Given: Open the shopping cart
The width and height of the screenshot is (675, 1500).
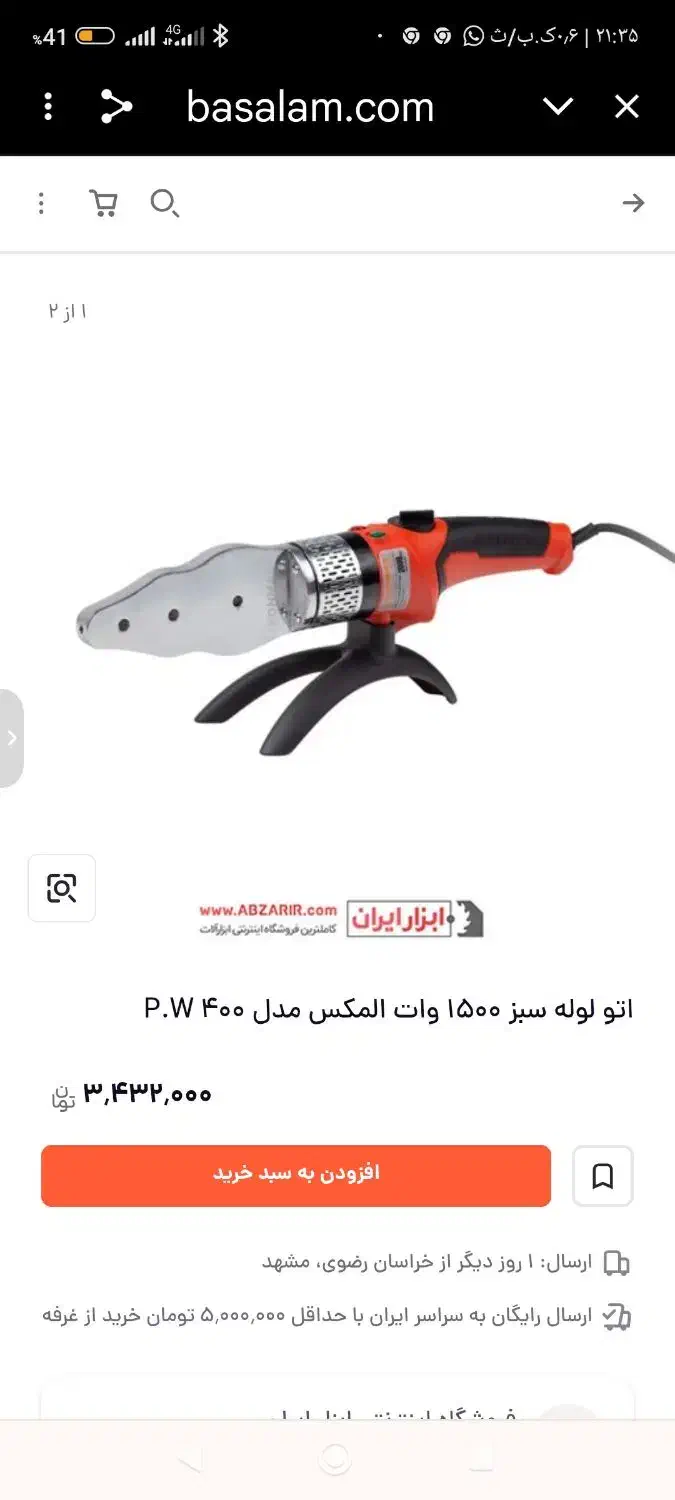Looking at the screenshot, I should (103, 203).
